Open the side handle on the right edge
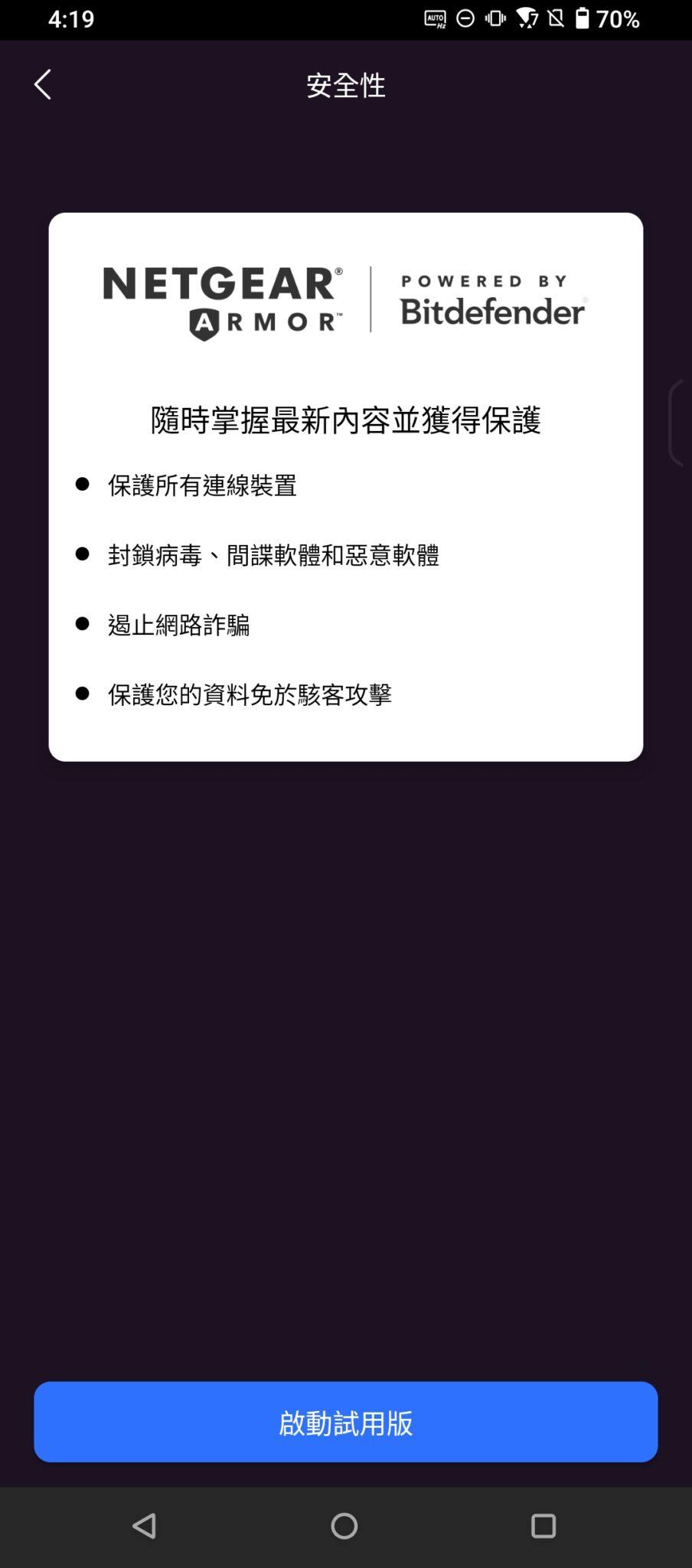This screenshot has height=1568, width=692. (x=678, y=423)
